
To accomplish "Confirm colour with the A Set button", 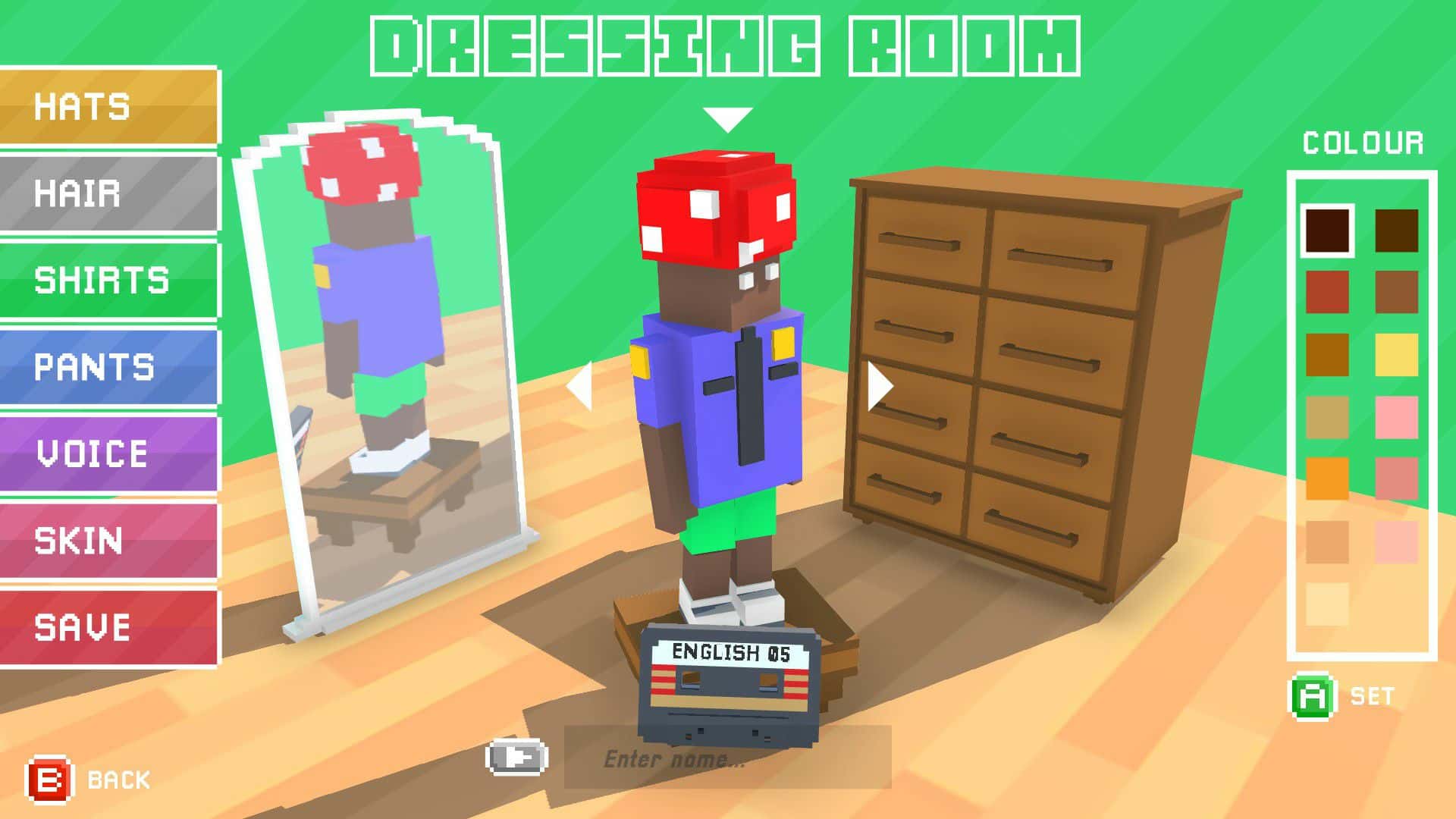I will click(x=1312, y=696).
